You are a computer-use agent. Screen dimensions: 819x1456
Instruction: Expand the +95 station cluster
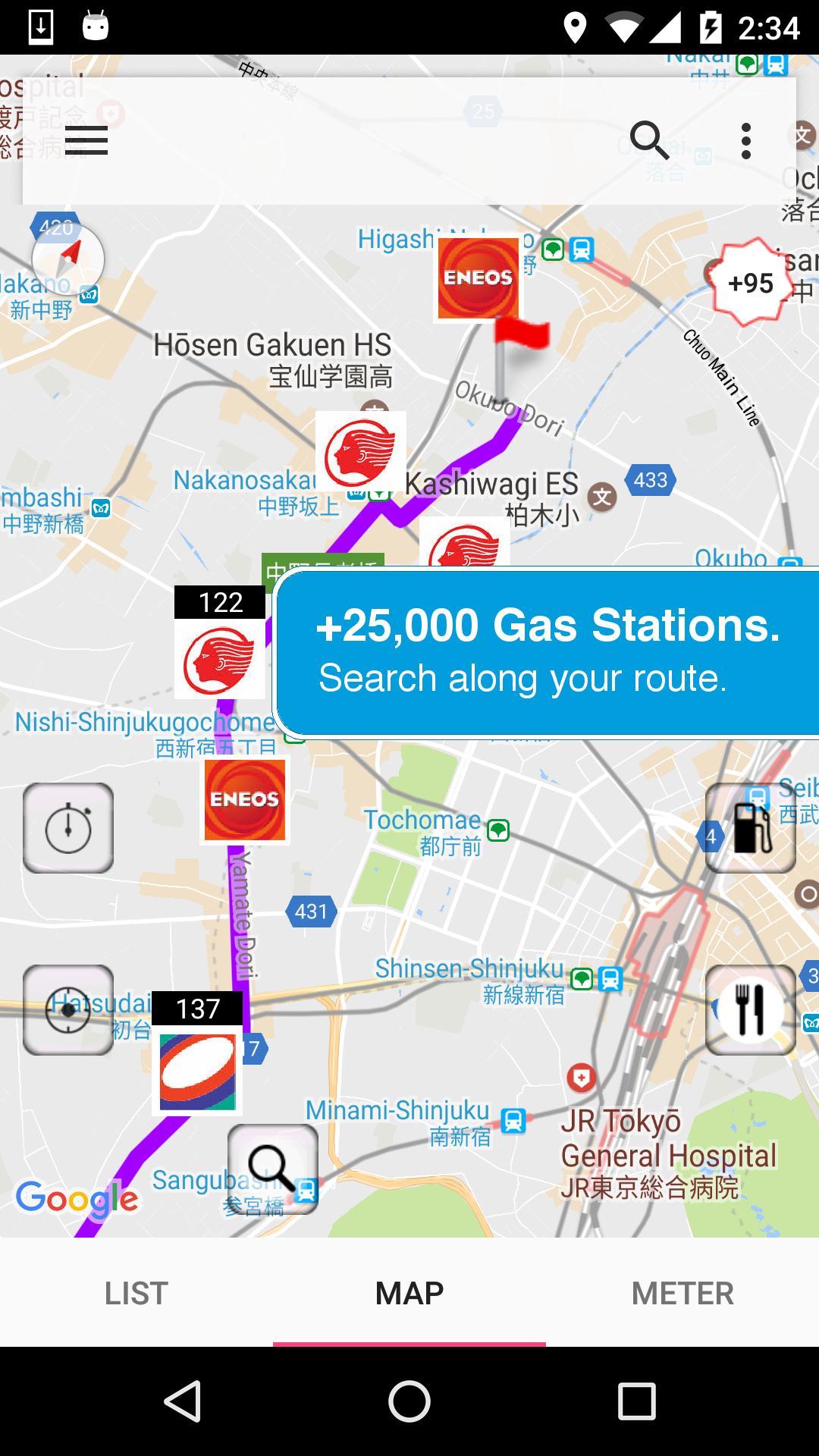(749, 284)
